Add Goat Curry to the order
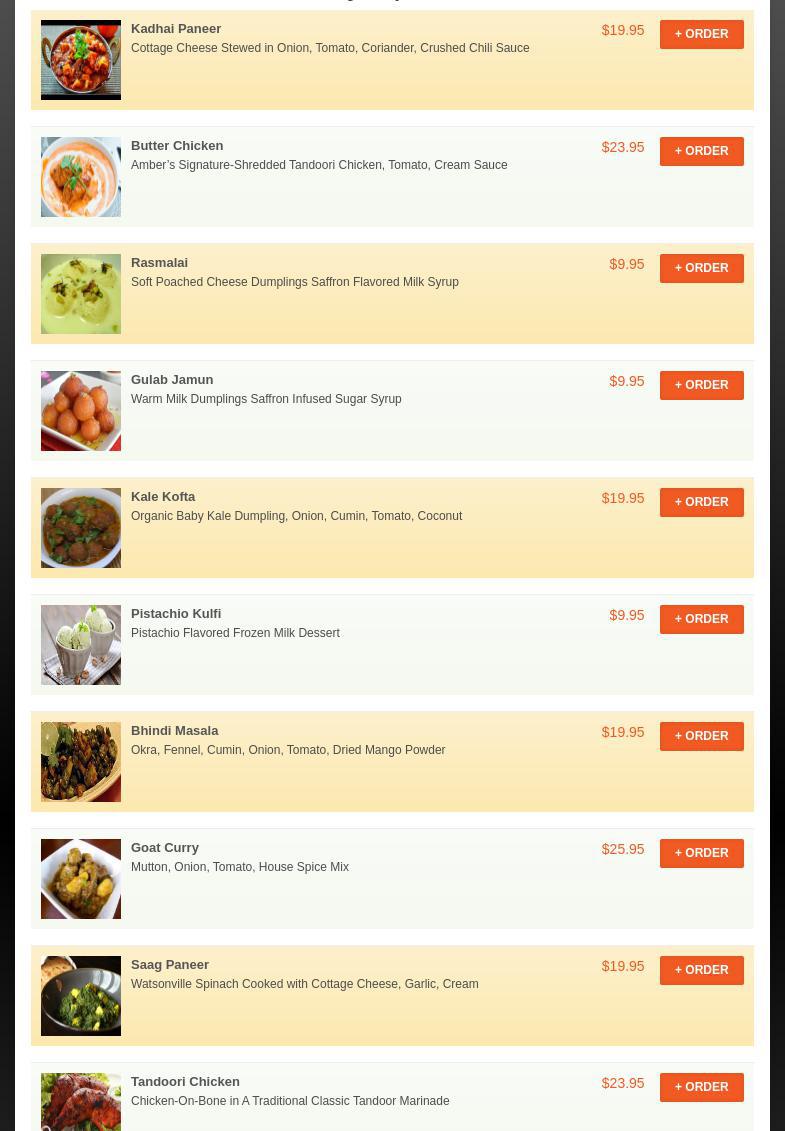Screen dimensions: 785x1131 [x=701, y=853]
